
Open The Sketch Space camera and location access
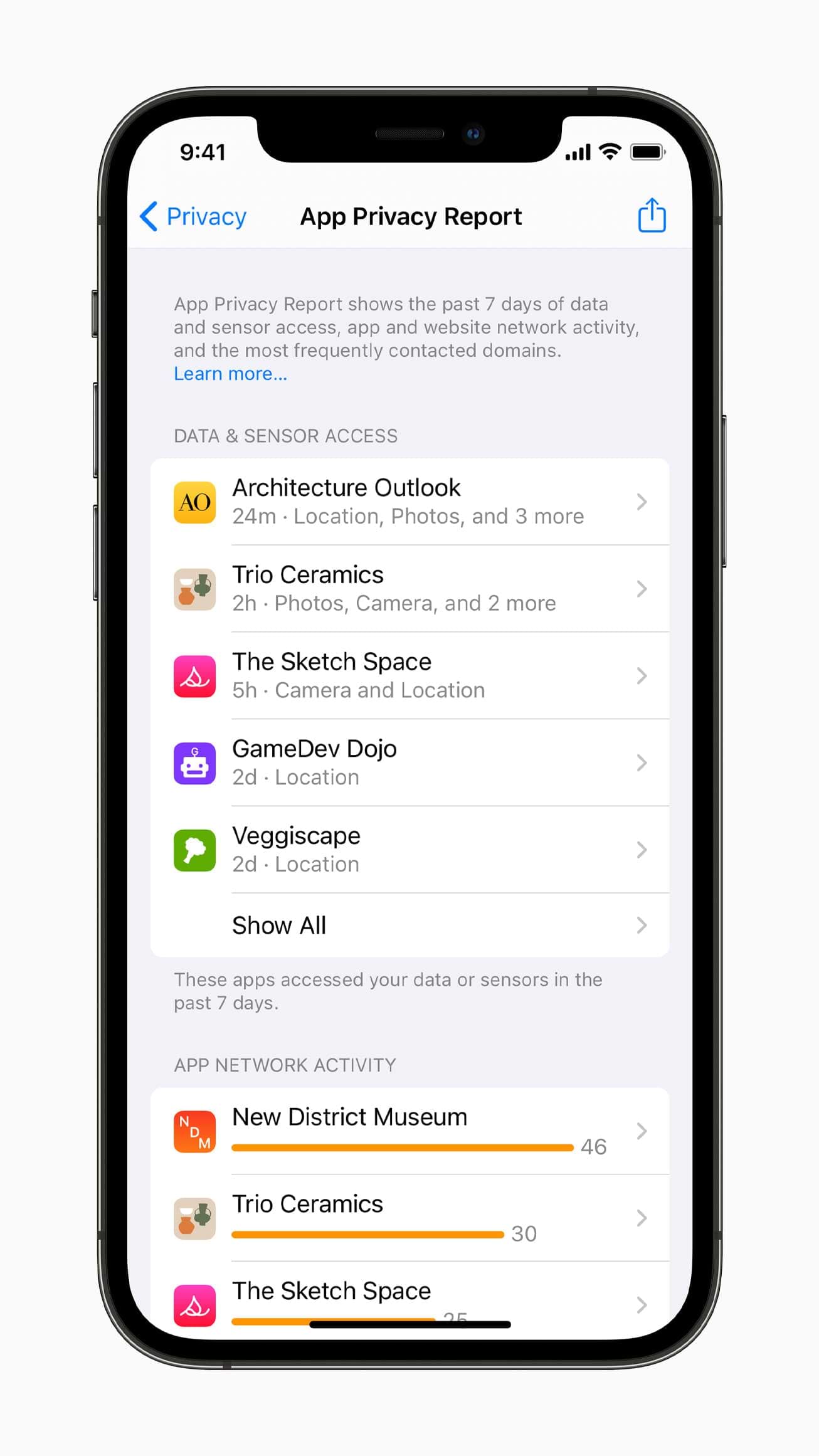(410, 676)
